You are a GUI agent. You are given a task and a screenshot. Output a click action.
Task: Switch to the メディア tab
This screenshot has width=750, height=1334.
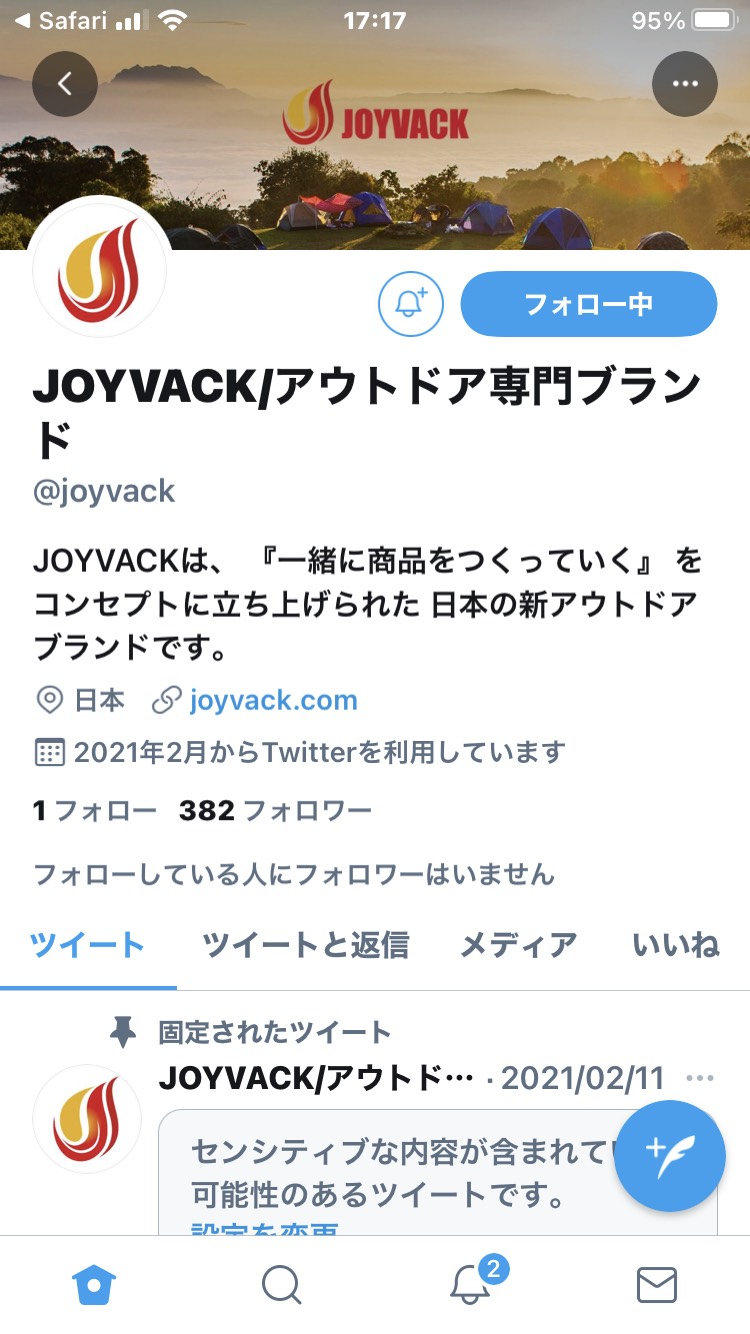click(x=518, y=944)
